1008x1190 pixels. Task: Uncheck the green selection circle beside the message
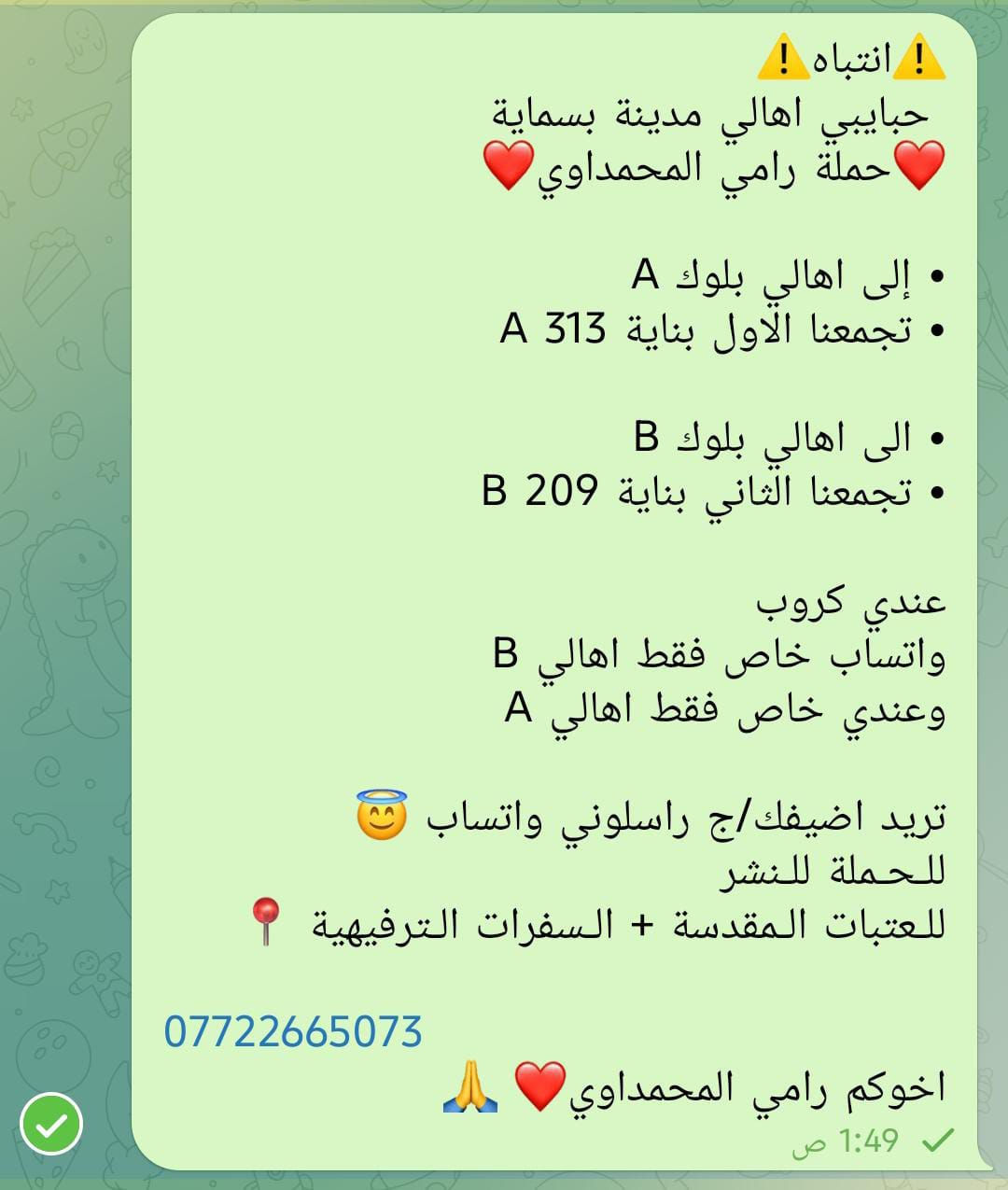(51, 1124)
